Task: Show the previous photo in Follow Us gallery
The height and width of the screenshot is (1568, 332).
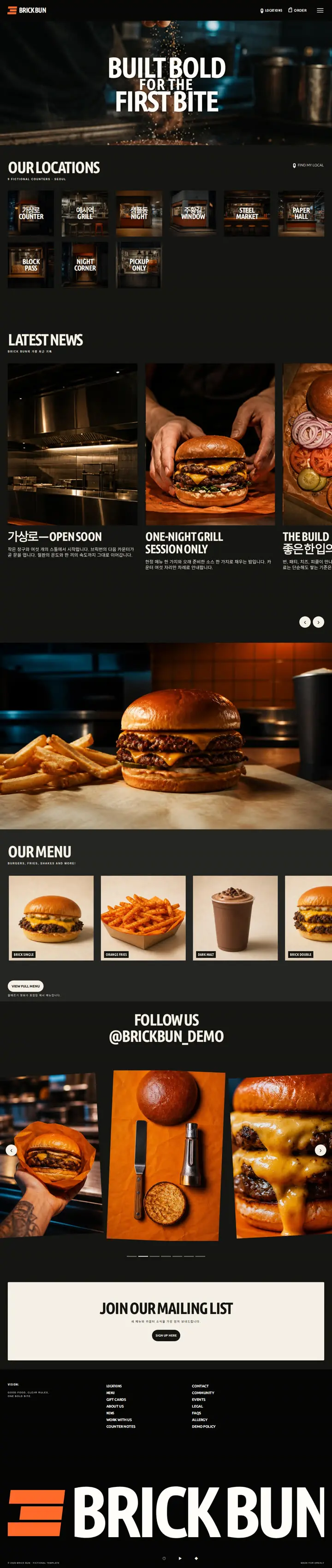Action: pos(11,1150)
